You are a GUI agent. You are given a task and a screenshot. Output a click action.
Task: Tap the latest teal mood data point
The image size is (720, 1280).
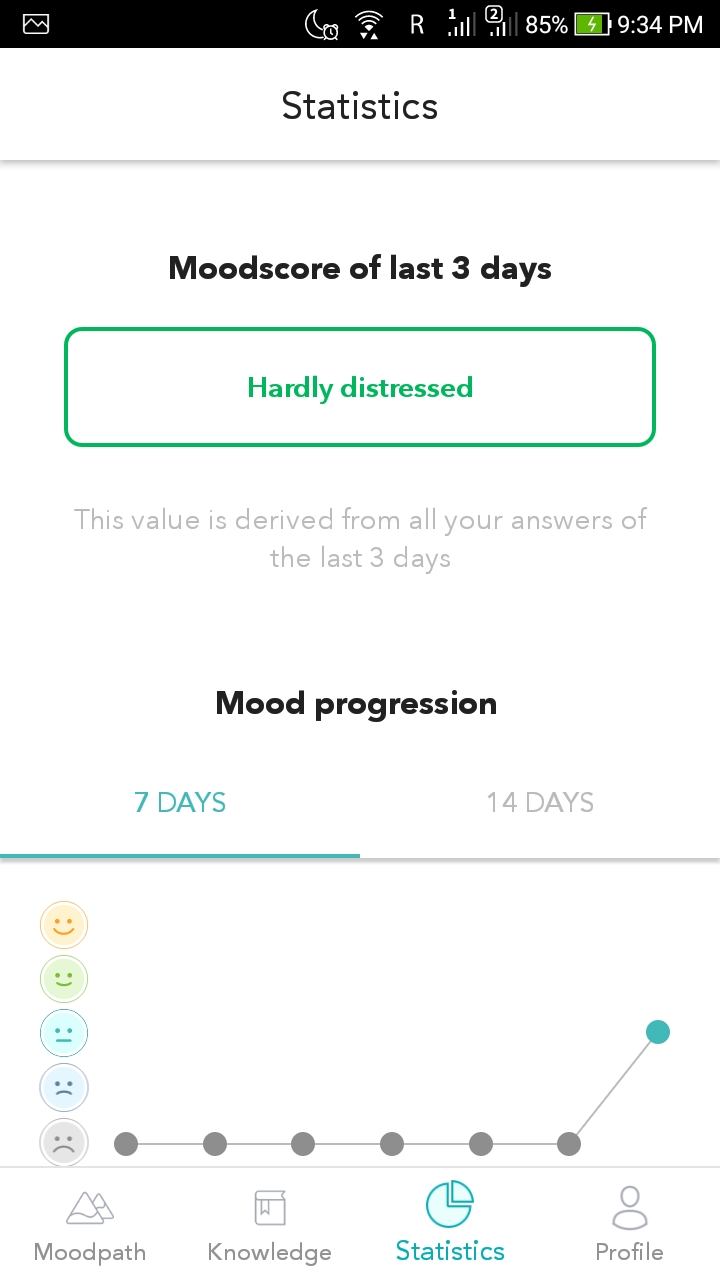click(657, 1032)
